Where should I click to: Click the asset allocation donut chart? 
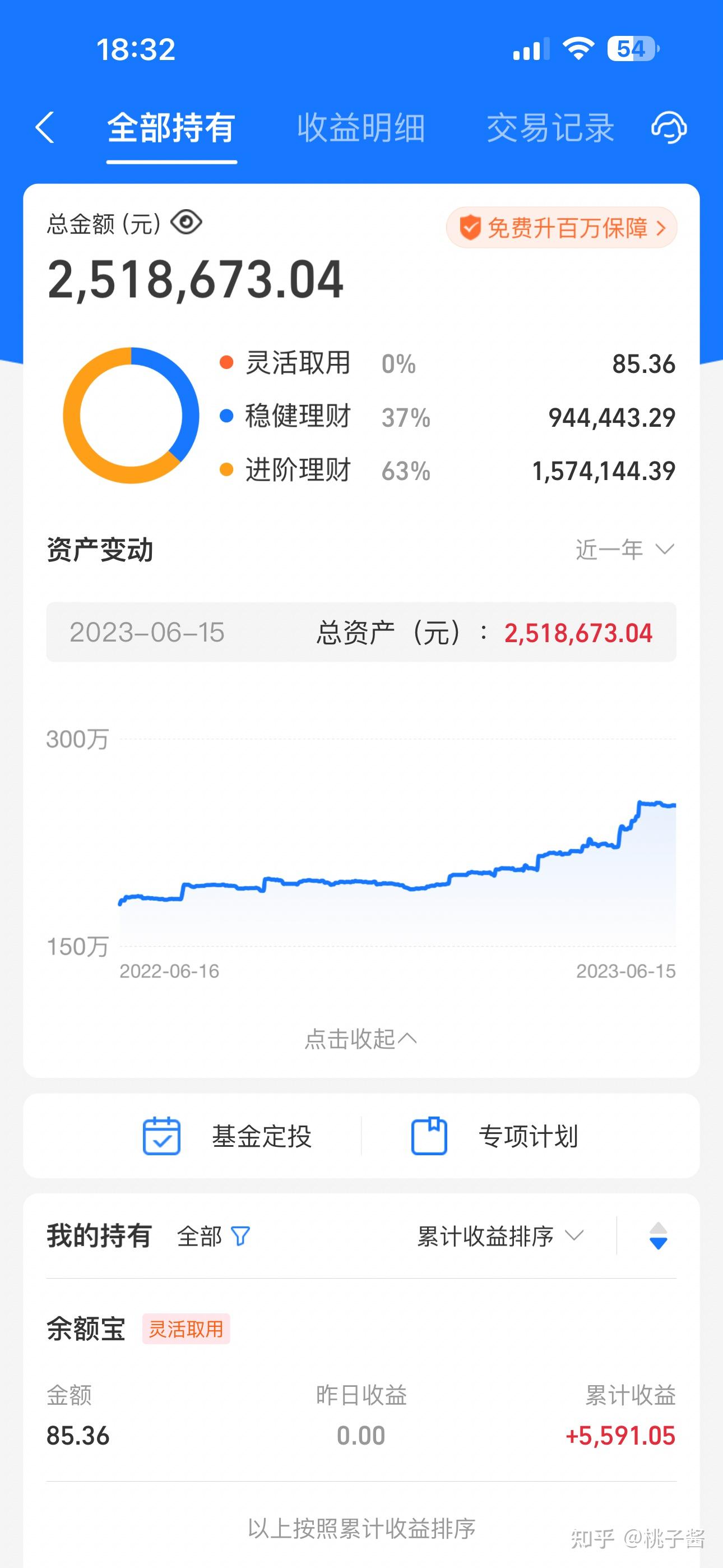pyautogui.click(x=132, y=416)
